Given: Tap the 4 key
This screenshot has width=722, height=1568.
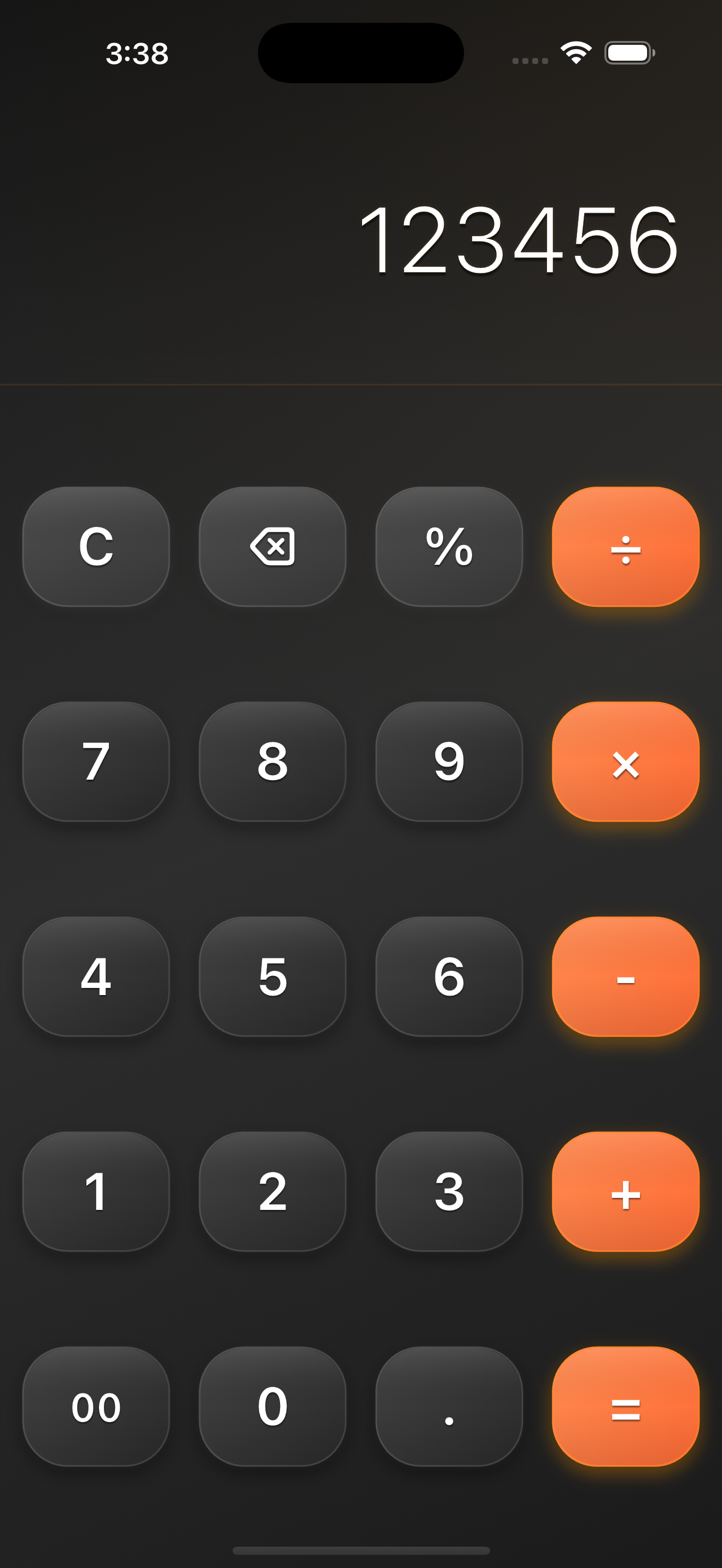Looking at the screenshot, I should coord(96,976).
